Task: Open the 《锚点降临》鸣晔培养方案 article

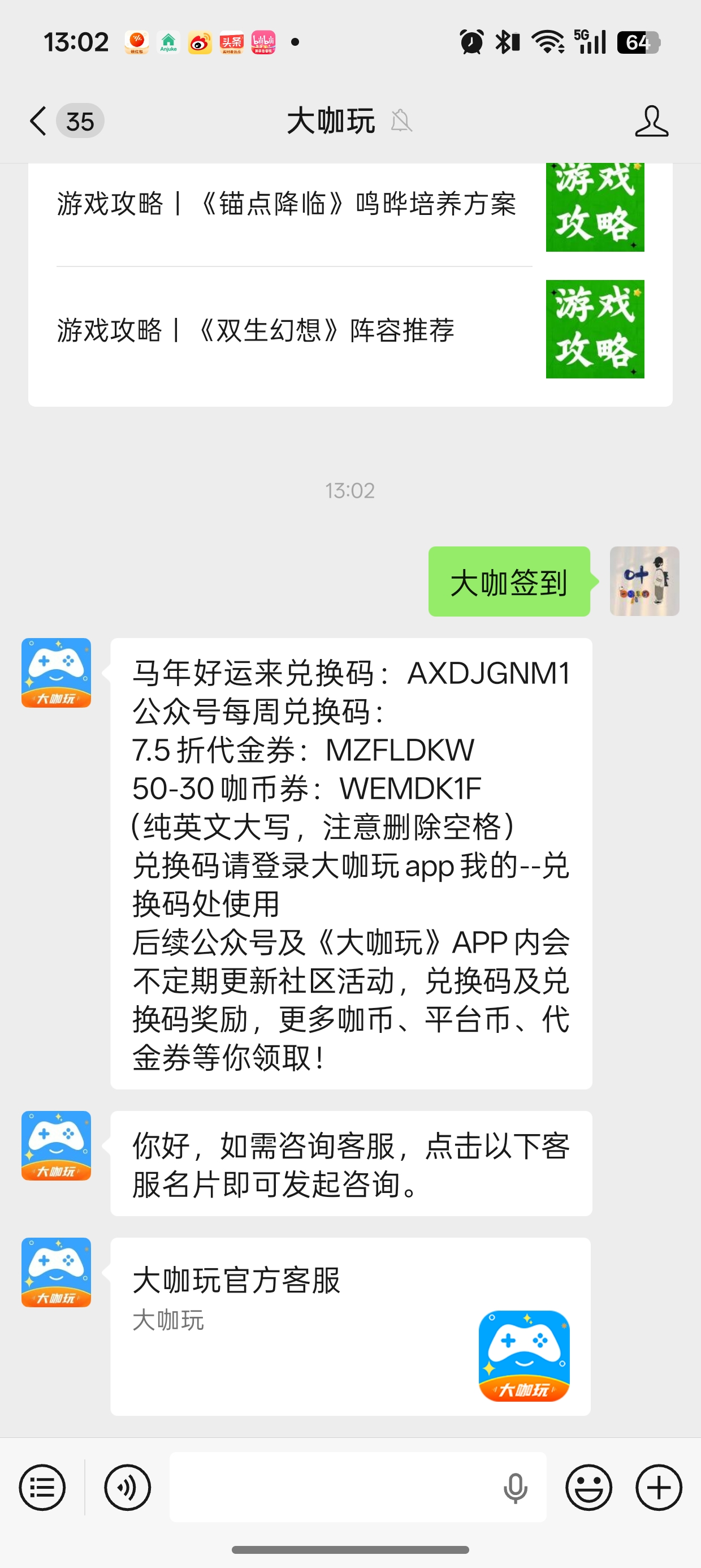Action: 286,203
